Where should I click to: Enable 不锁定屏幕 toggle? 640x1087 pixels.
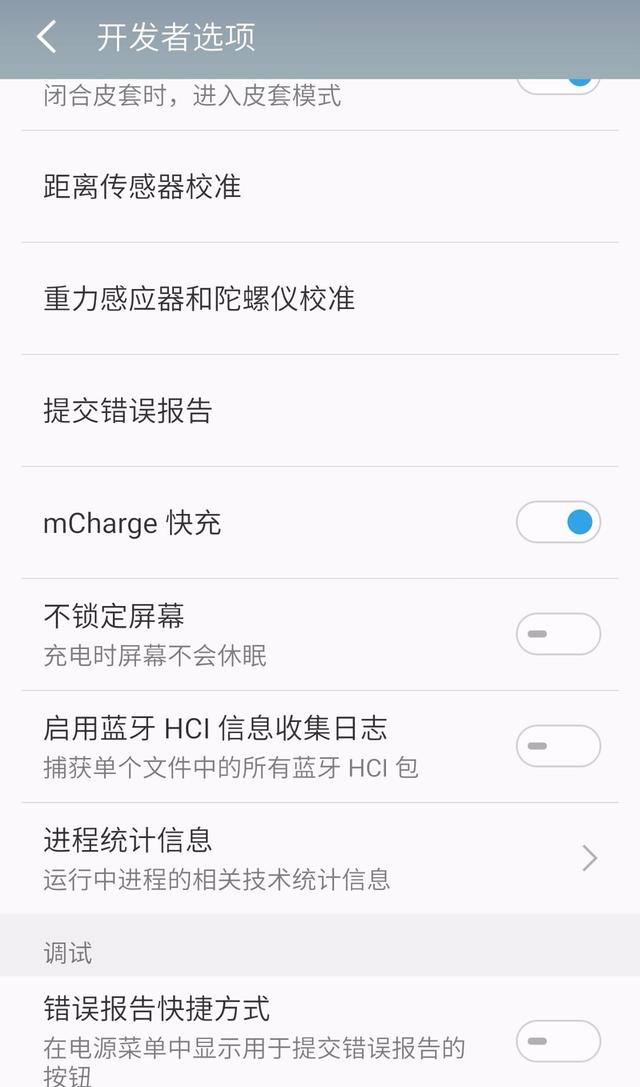[x=558, y=634]
